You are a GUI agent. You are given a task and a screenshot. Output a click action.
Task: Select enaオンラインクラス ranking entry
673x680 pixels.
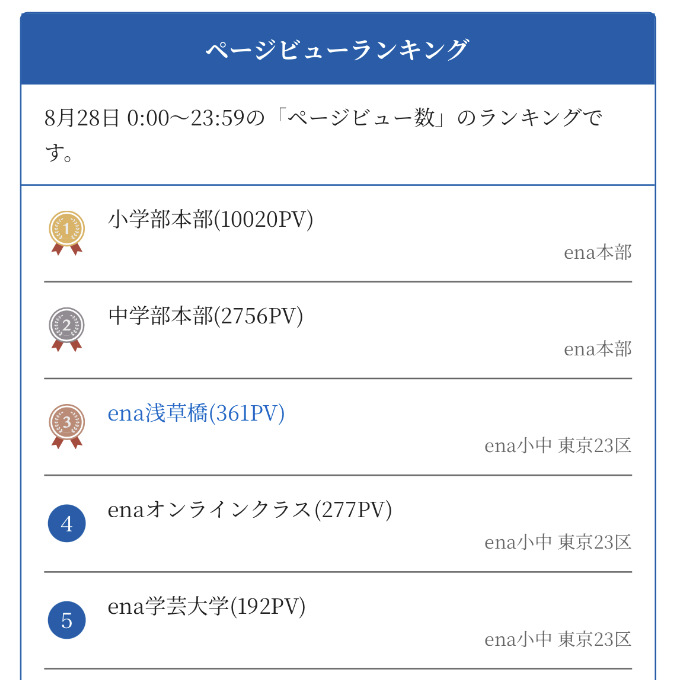click(249, 510)
